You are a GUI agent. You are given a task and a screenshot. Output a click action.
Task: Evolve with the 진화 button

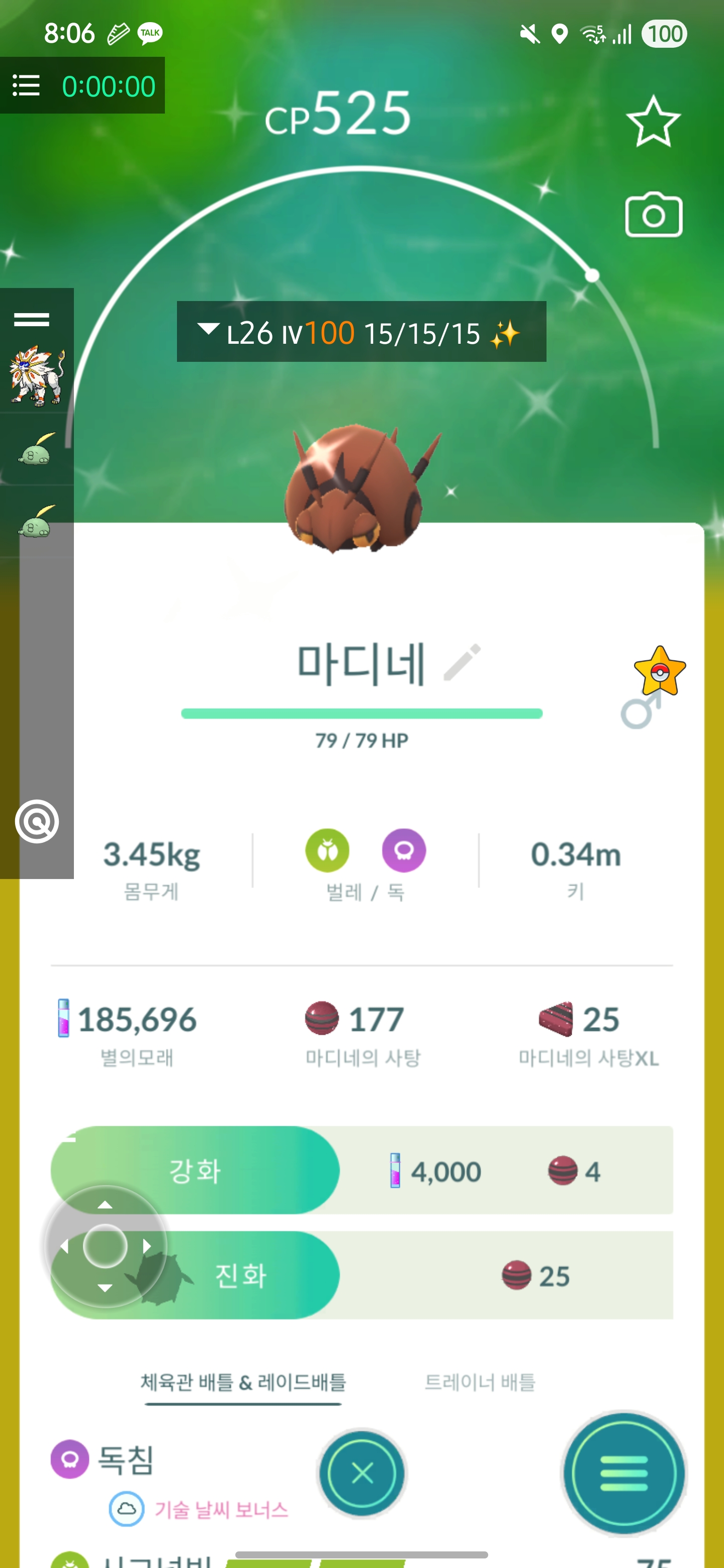click(241, 1275)
